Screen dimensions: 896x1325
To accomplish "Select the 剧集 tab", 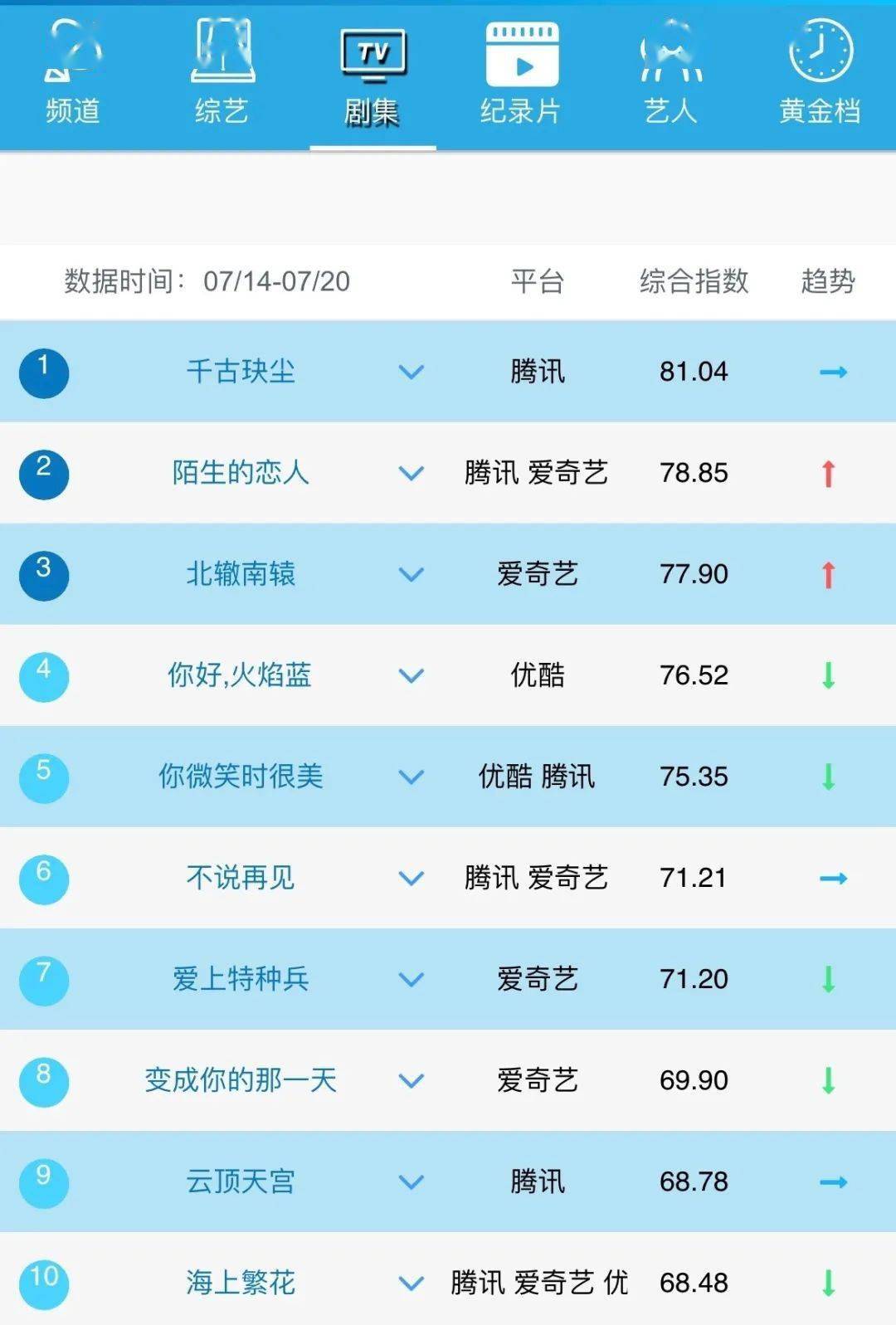I will (373, 76).
